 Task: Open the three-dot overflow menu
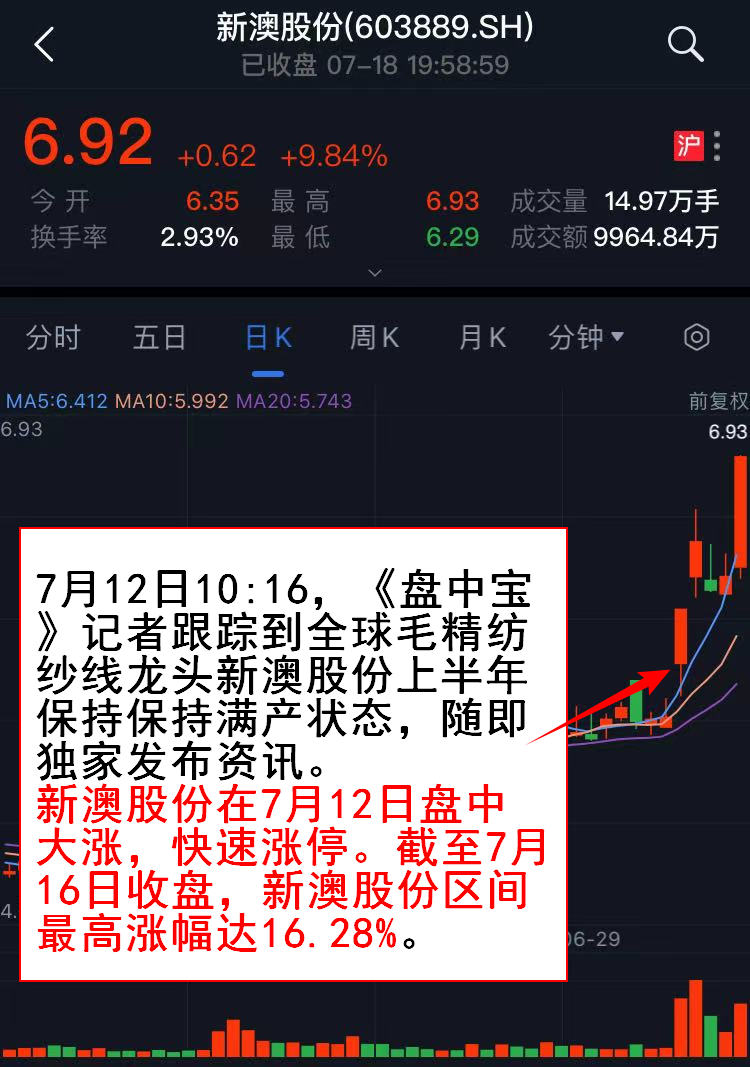click(x=717, y=146)
